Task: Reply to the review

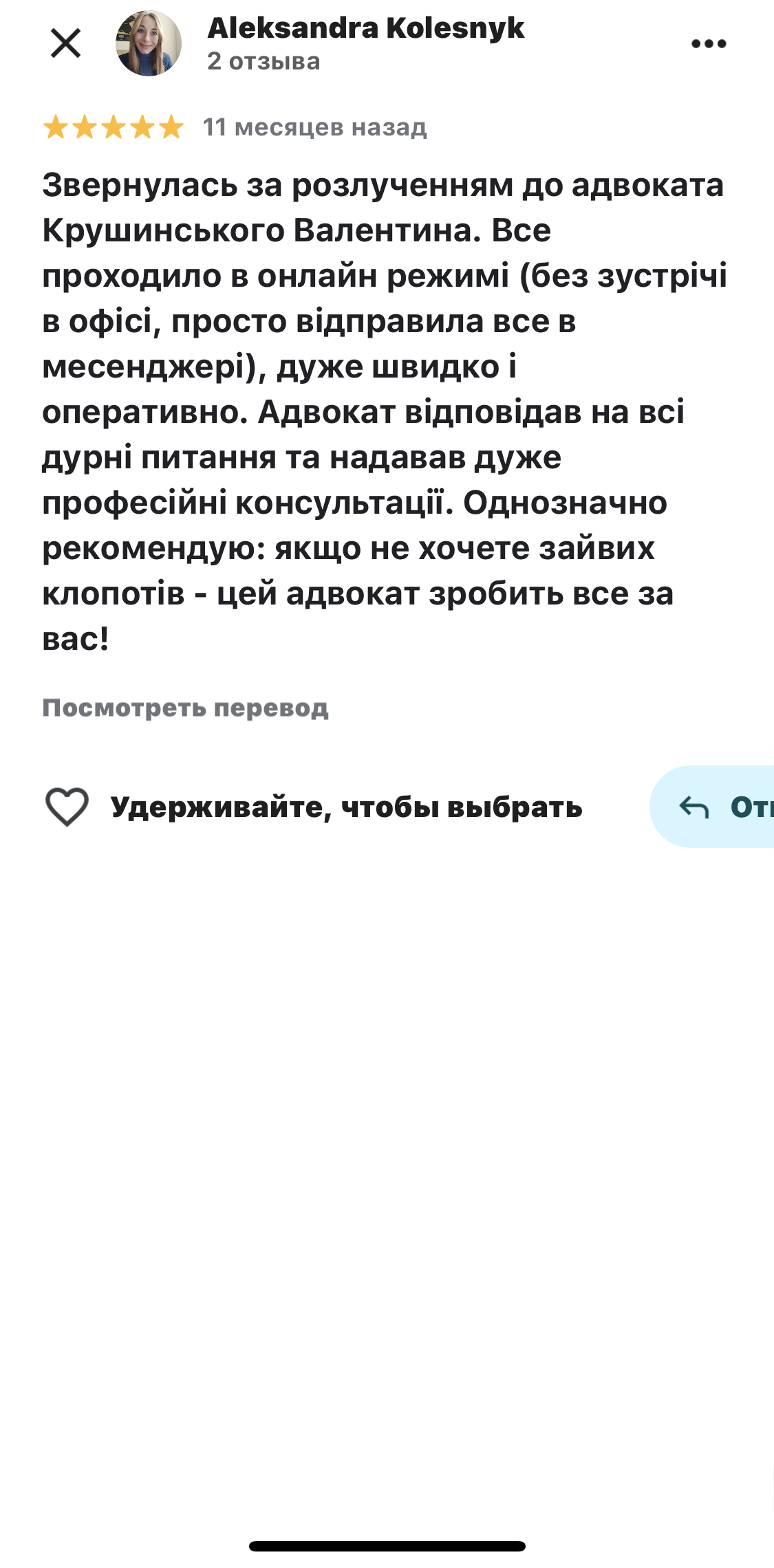Action: pyautogui.click(x=716, y=807)
